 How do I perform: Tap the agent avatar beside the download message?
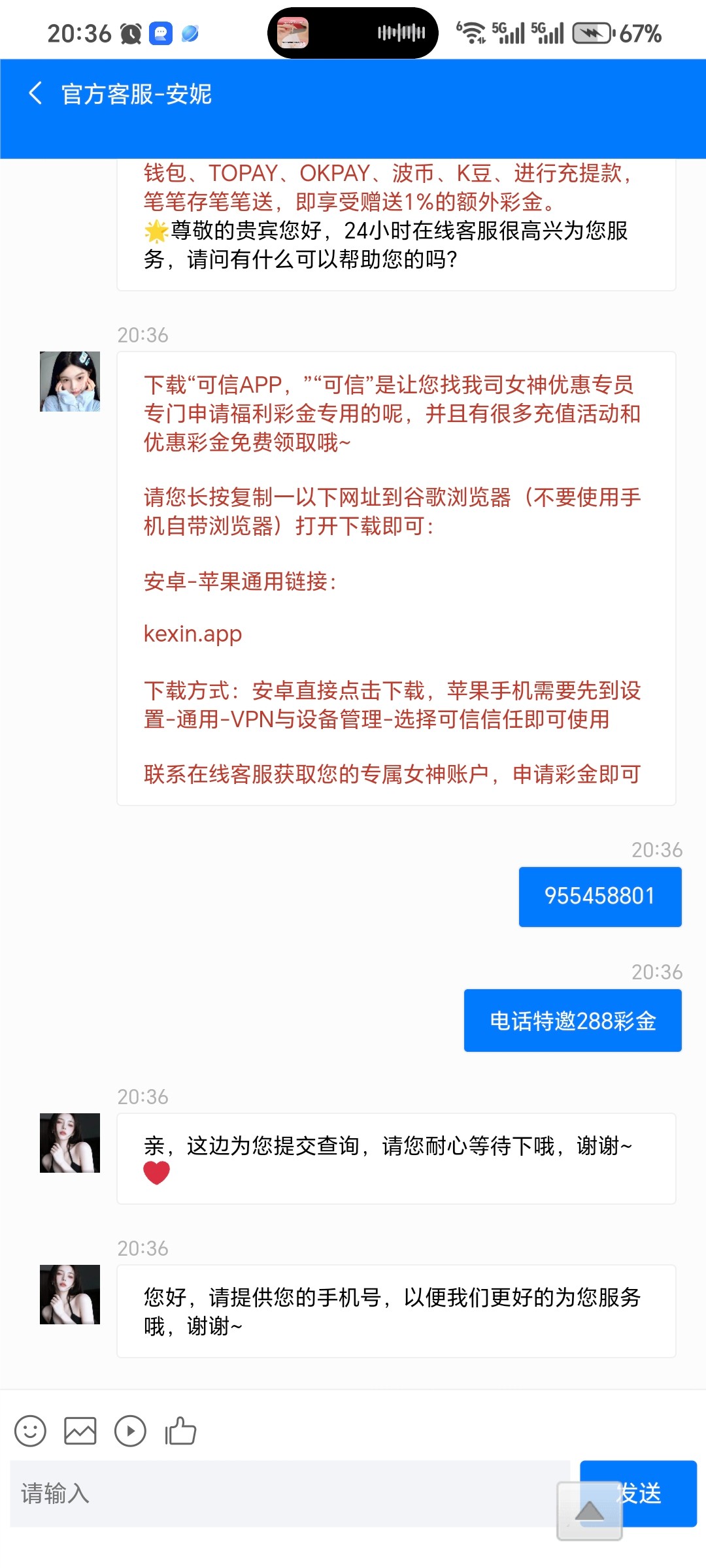(69, 382)
